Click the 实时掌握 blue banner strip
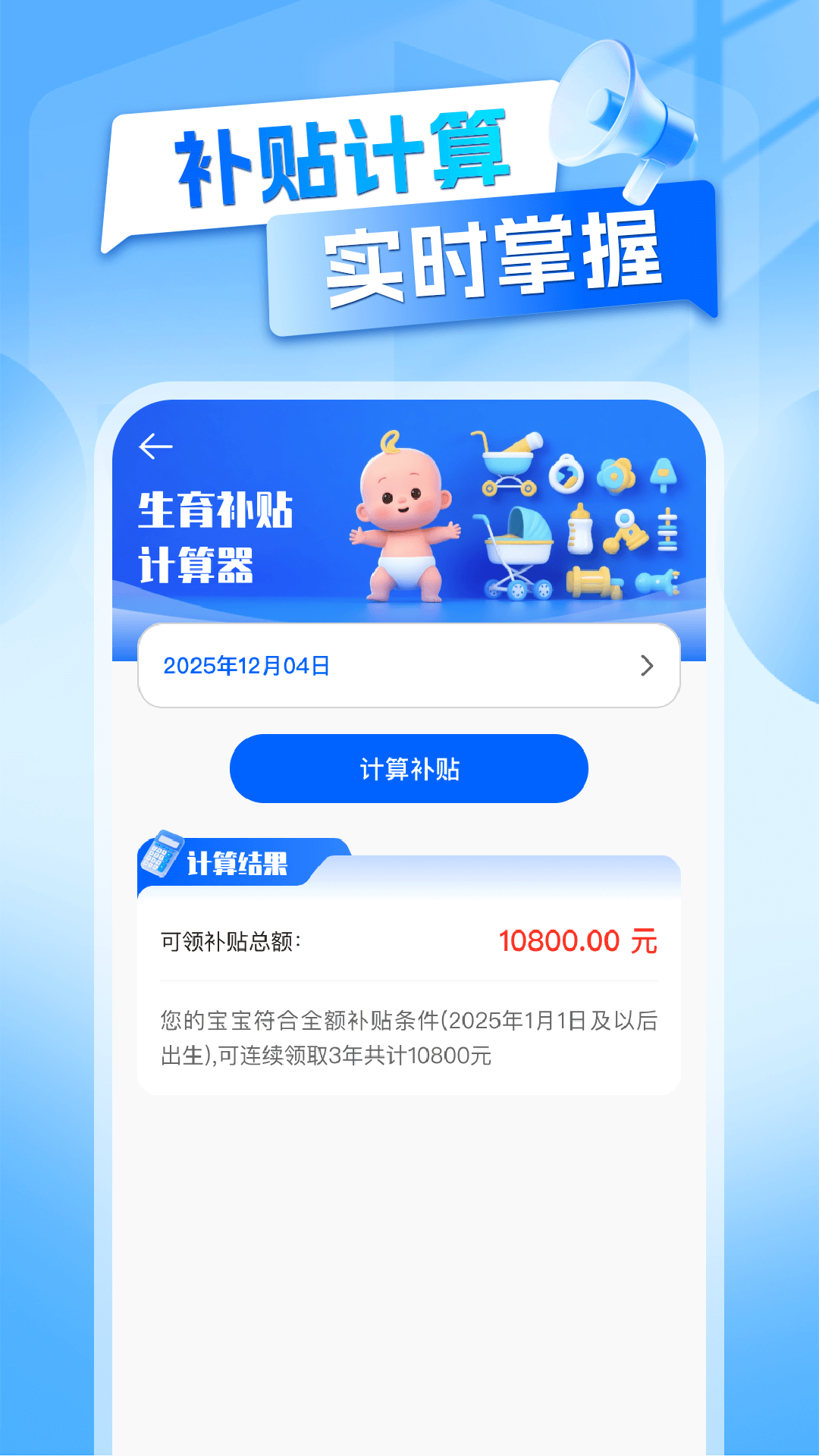The image size is (819, 1456). coord(497,258)
